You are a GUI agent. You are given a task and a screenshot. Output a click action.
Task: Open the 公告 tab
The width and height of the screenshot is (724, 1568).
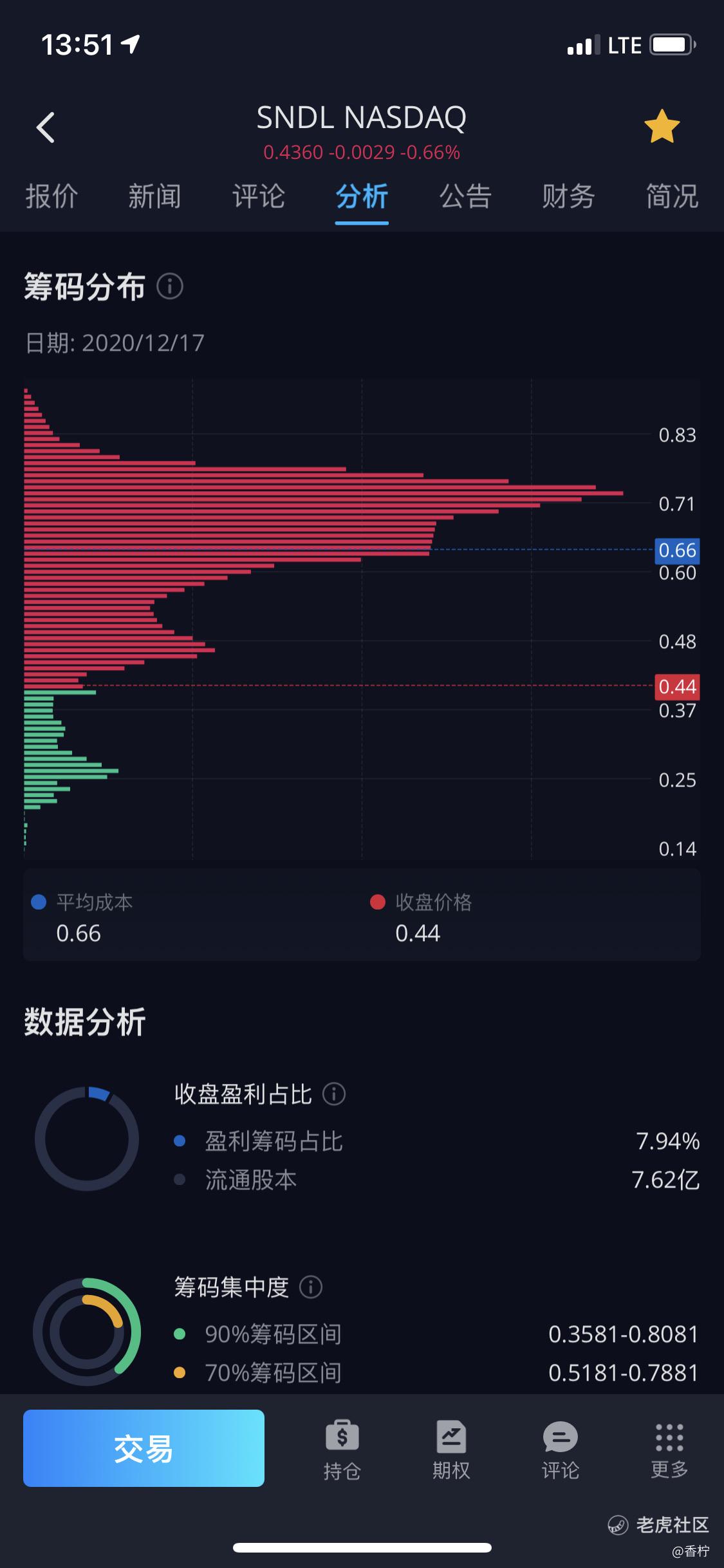coord(465,196)
